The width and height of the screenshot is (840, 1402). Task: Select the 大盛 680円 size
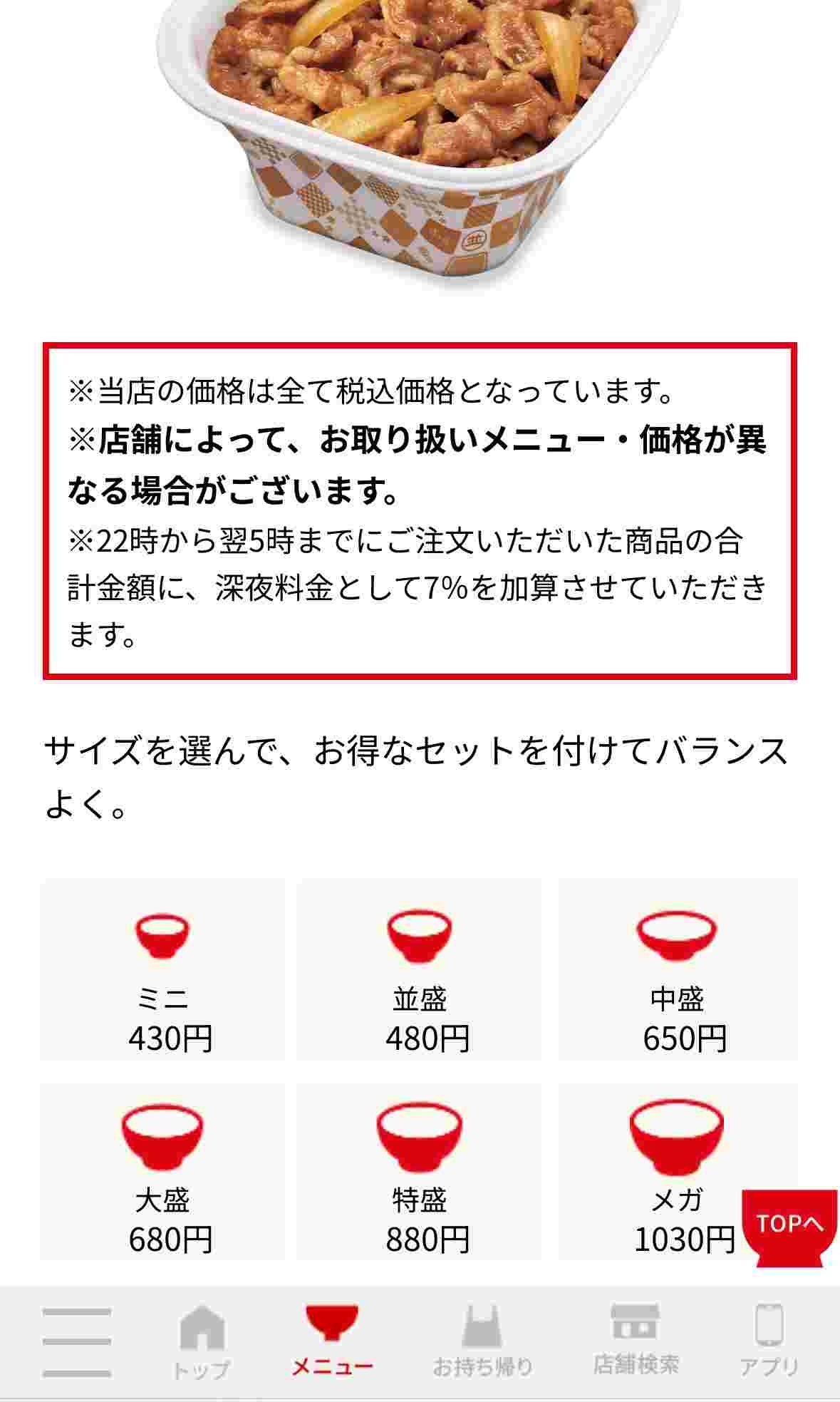(x=162, y=1172)
